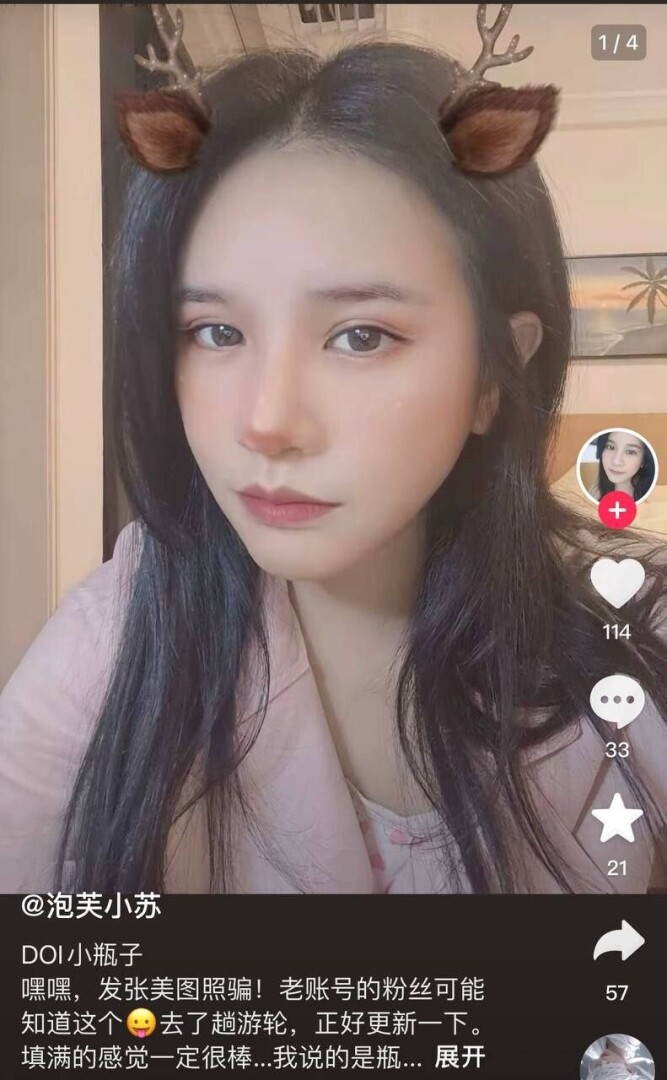The width and height of the screenshot is (667, 1080).
Task: Open the comments bubble with 33 comments
Action: pyautogui.click(x=617, y=701)
